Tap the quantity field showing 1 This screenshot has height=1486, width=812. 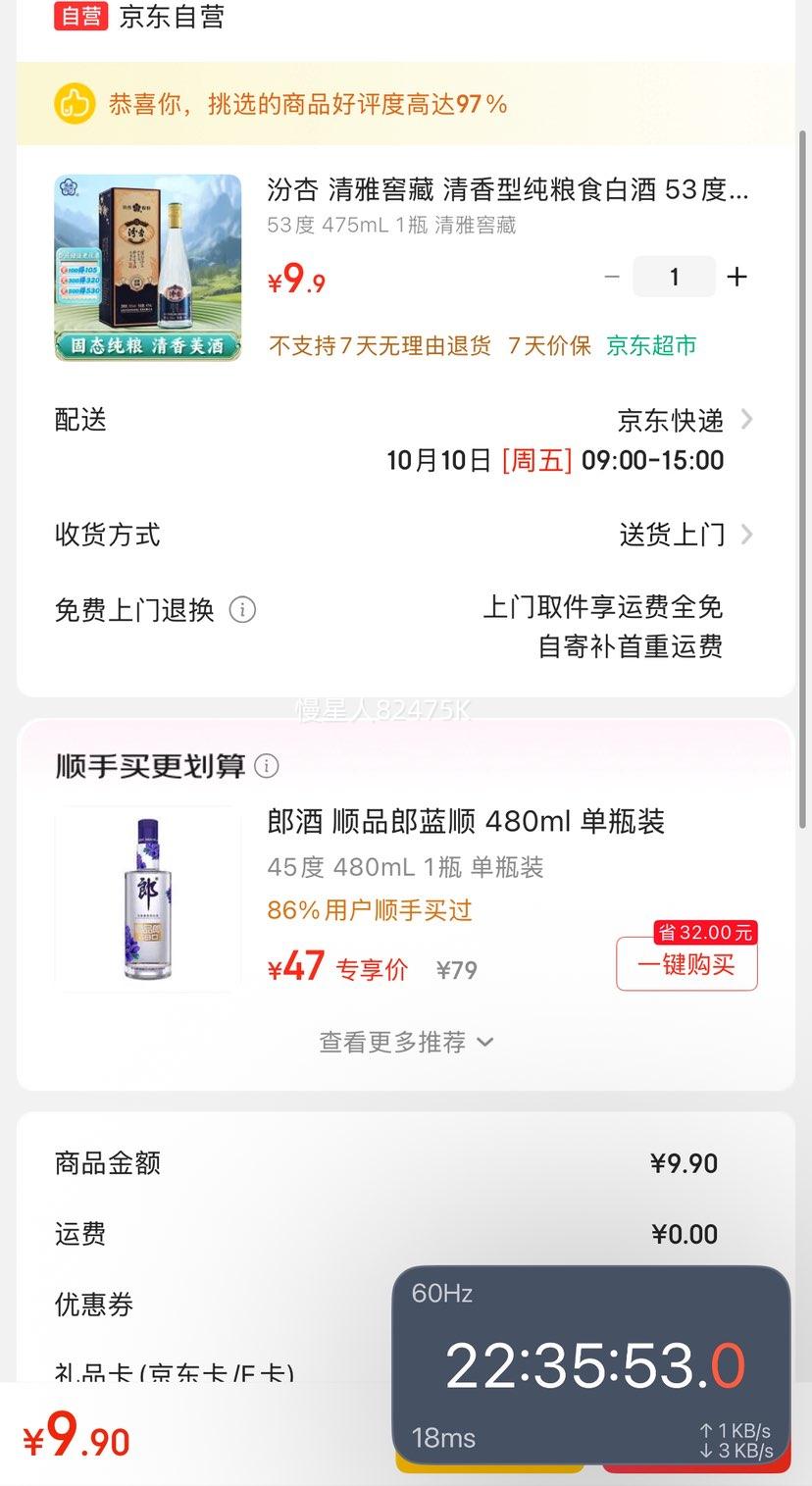[x=674, y=278]
